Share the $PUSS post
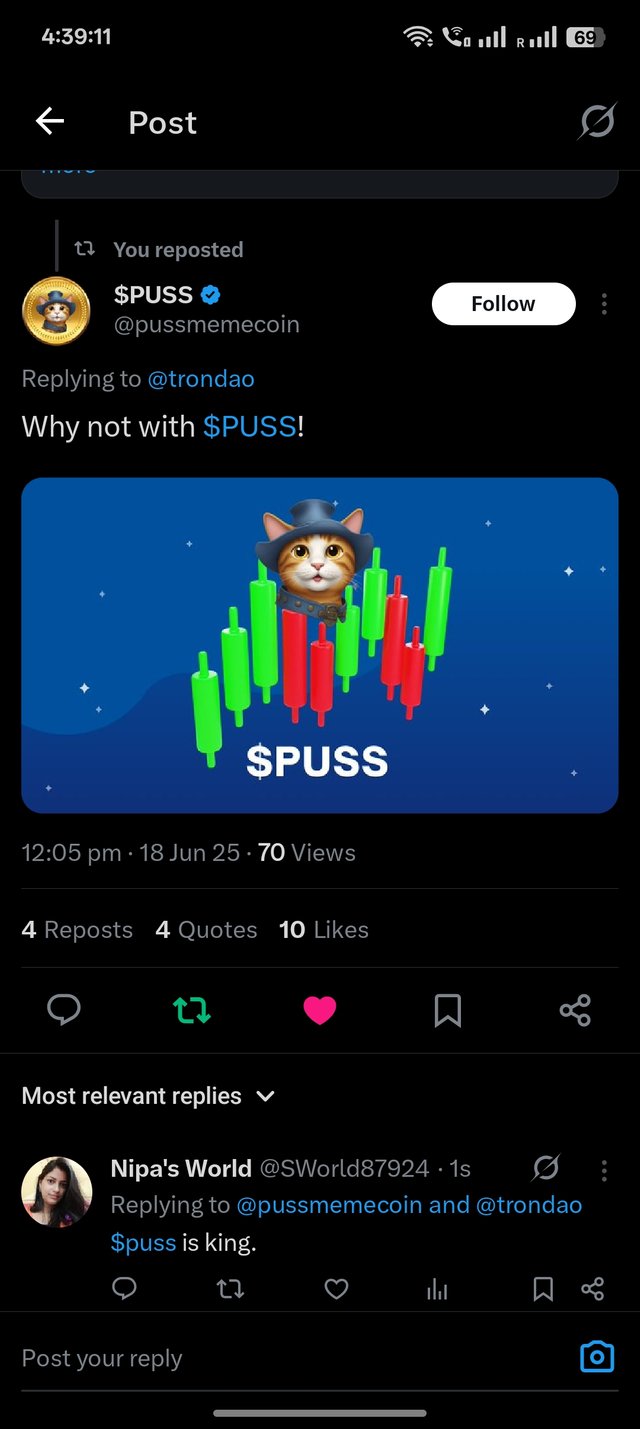The width and height of the screenshot is (640, 1429). coord(575,1011)
